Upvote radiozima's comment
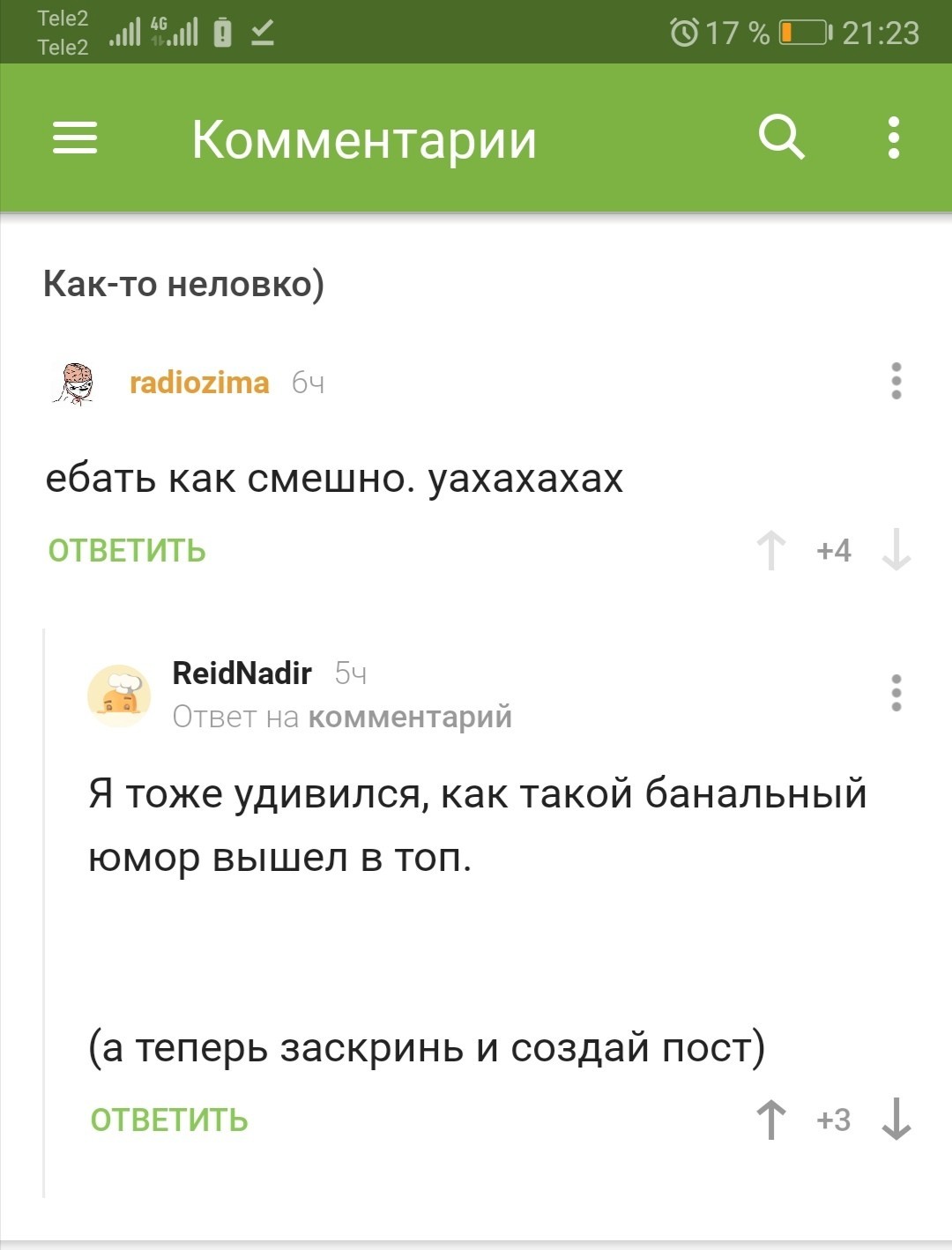Image resolution: width=952 pixels, height=1250 pixels. click(x=771, y=551)
